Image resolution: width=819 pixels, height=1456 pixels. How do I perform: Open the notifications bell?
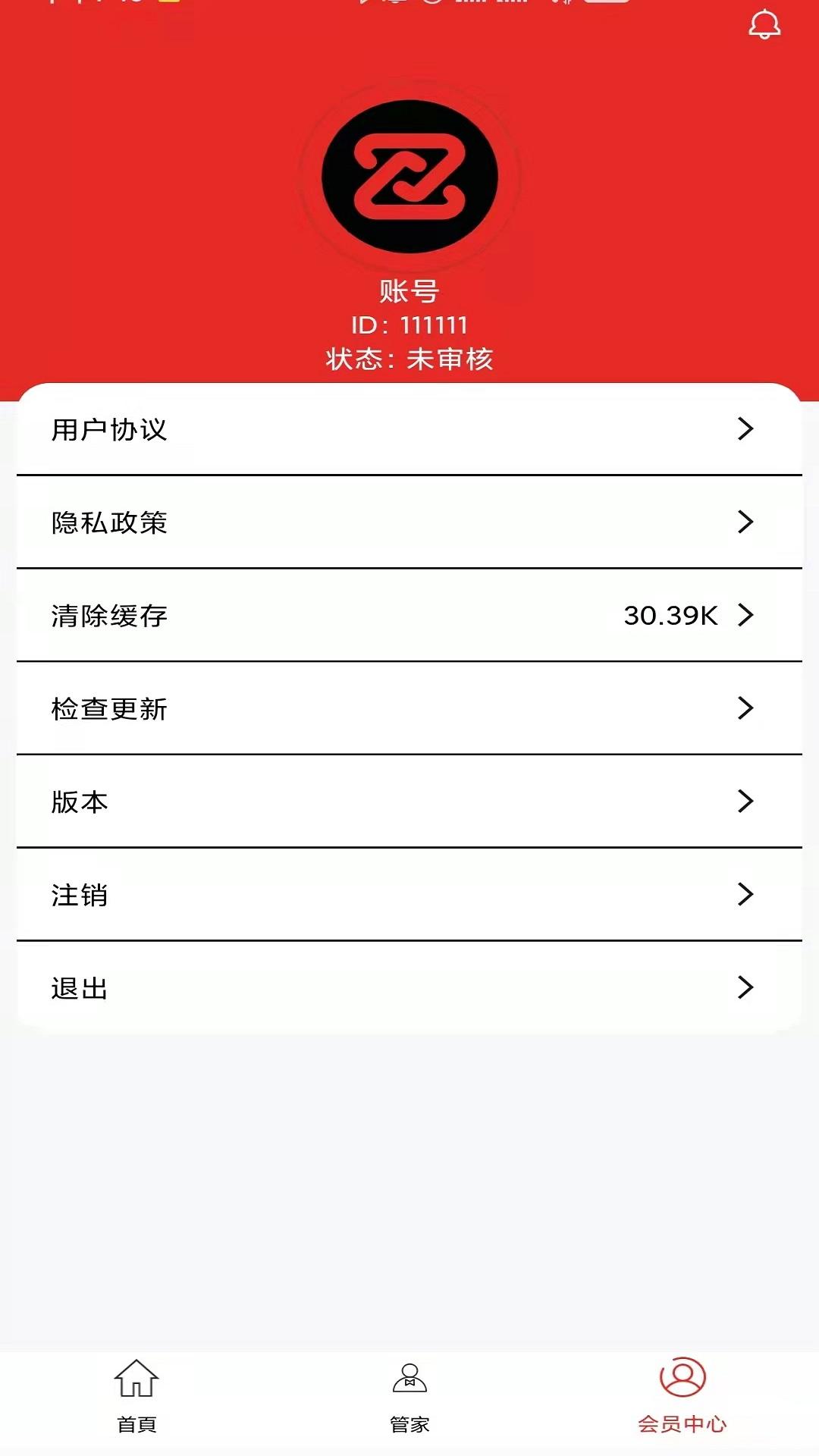coord(764,24)
